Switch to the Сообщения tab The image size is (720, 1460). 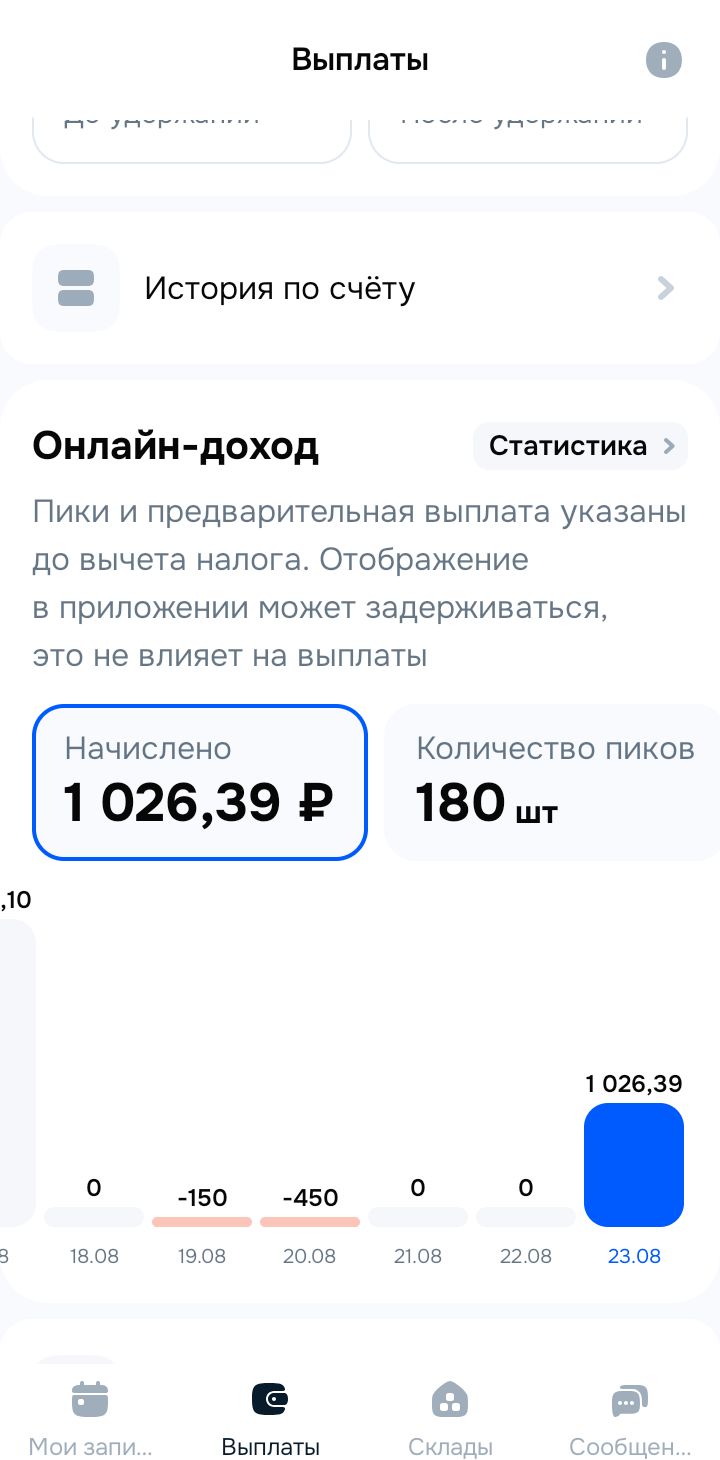point(630,1417)
